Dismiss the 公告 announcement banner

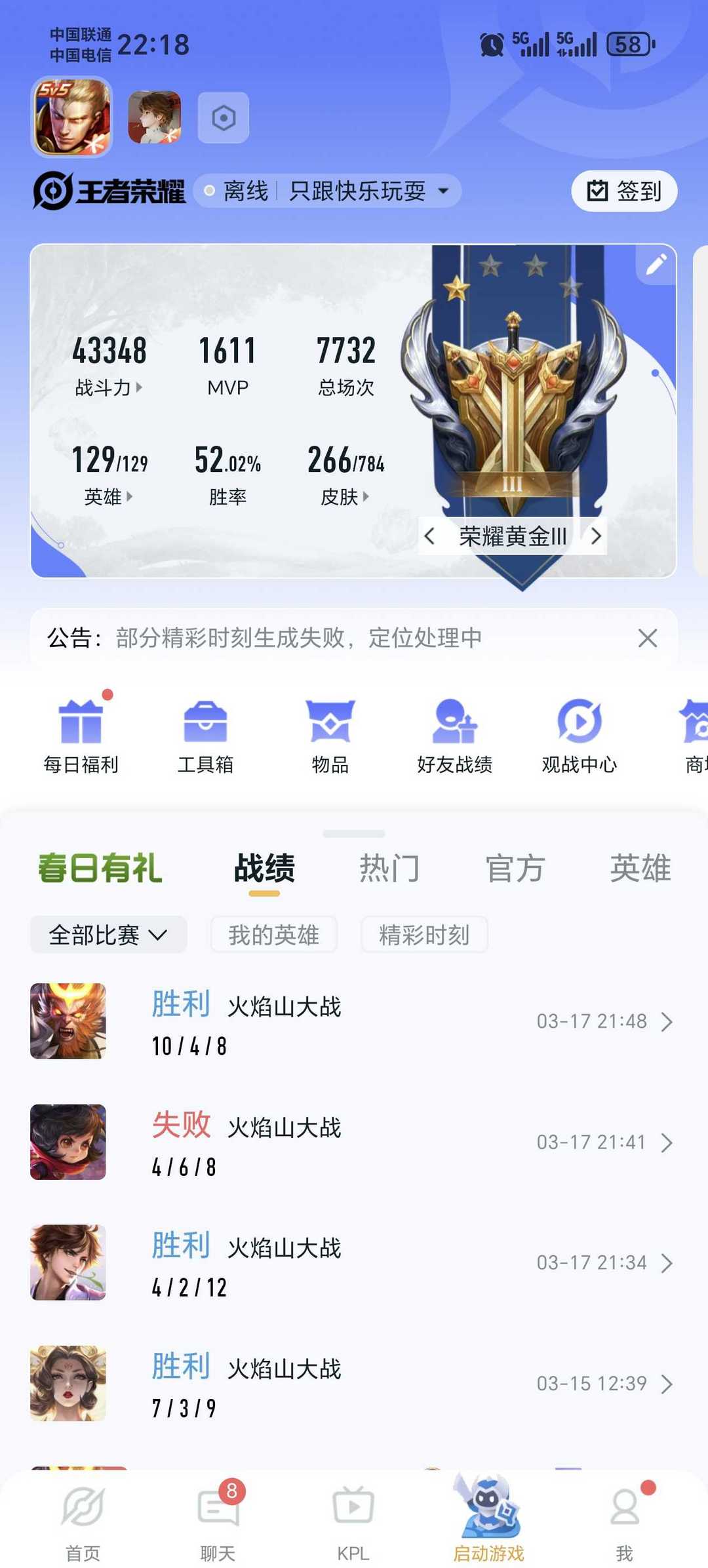647,638
